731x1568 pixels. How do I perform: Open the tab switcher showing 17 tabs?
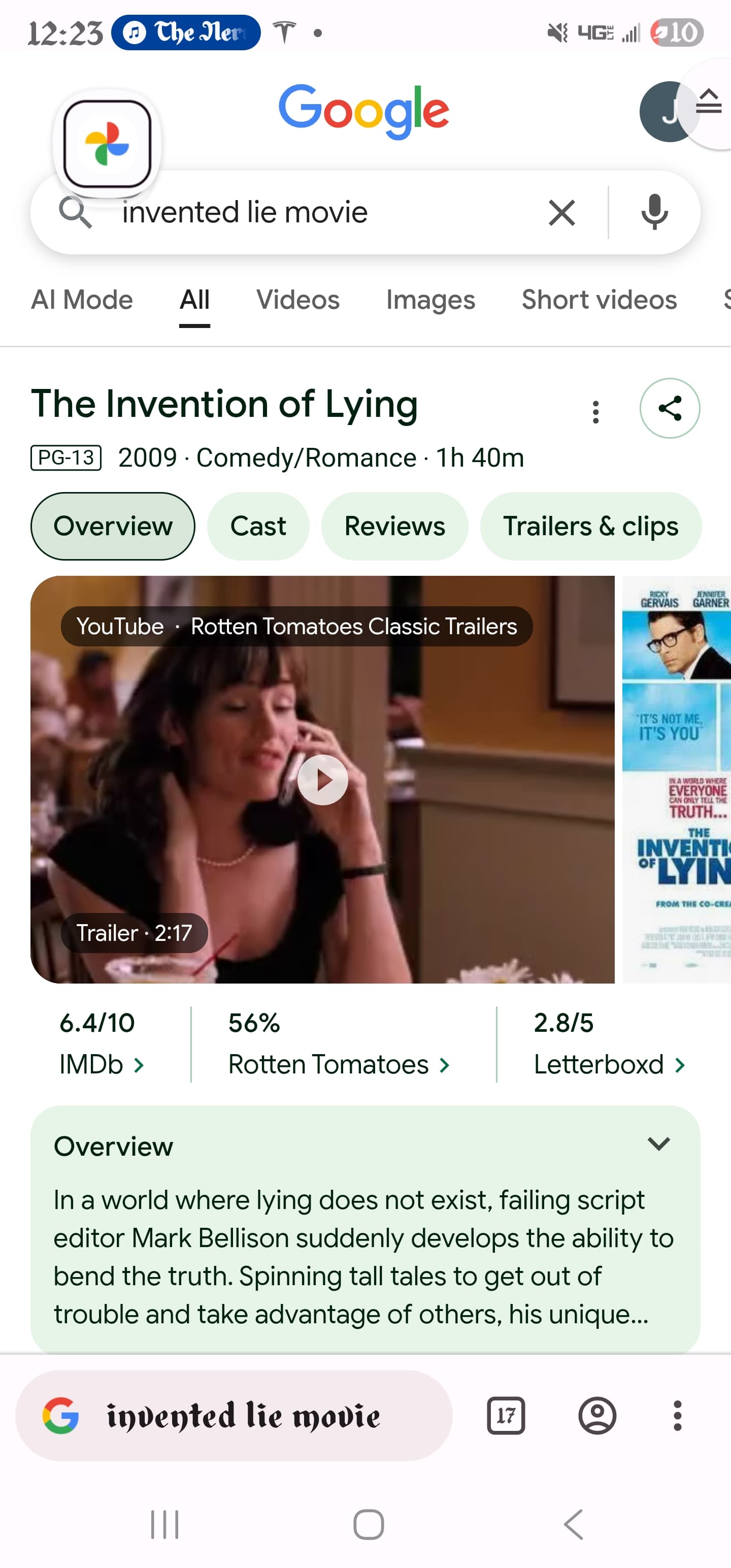(x=506, y=1415)
